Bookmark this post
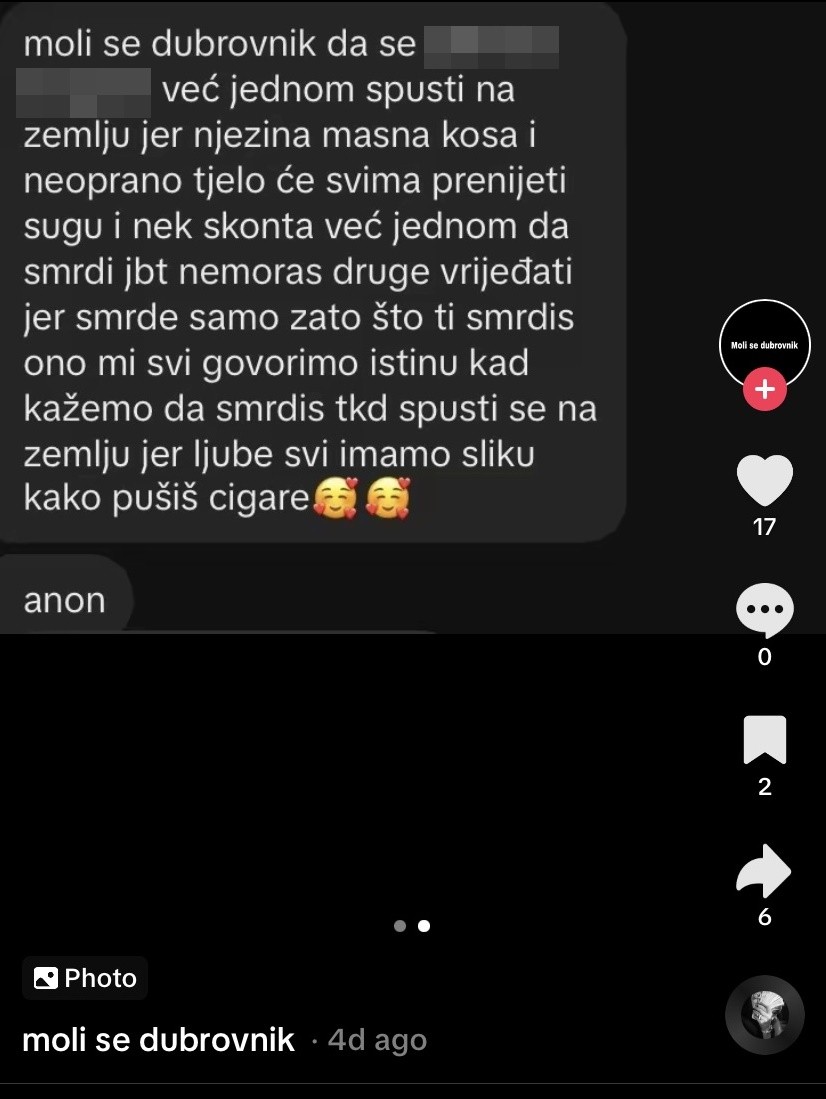Viewport: 826px width, 1099px height. 764,739
